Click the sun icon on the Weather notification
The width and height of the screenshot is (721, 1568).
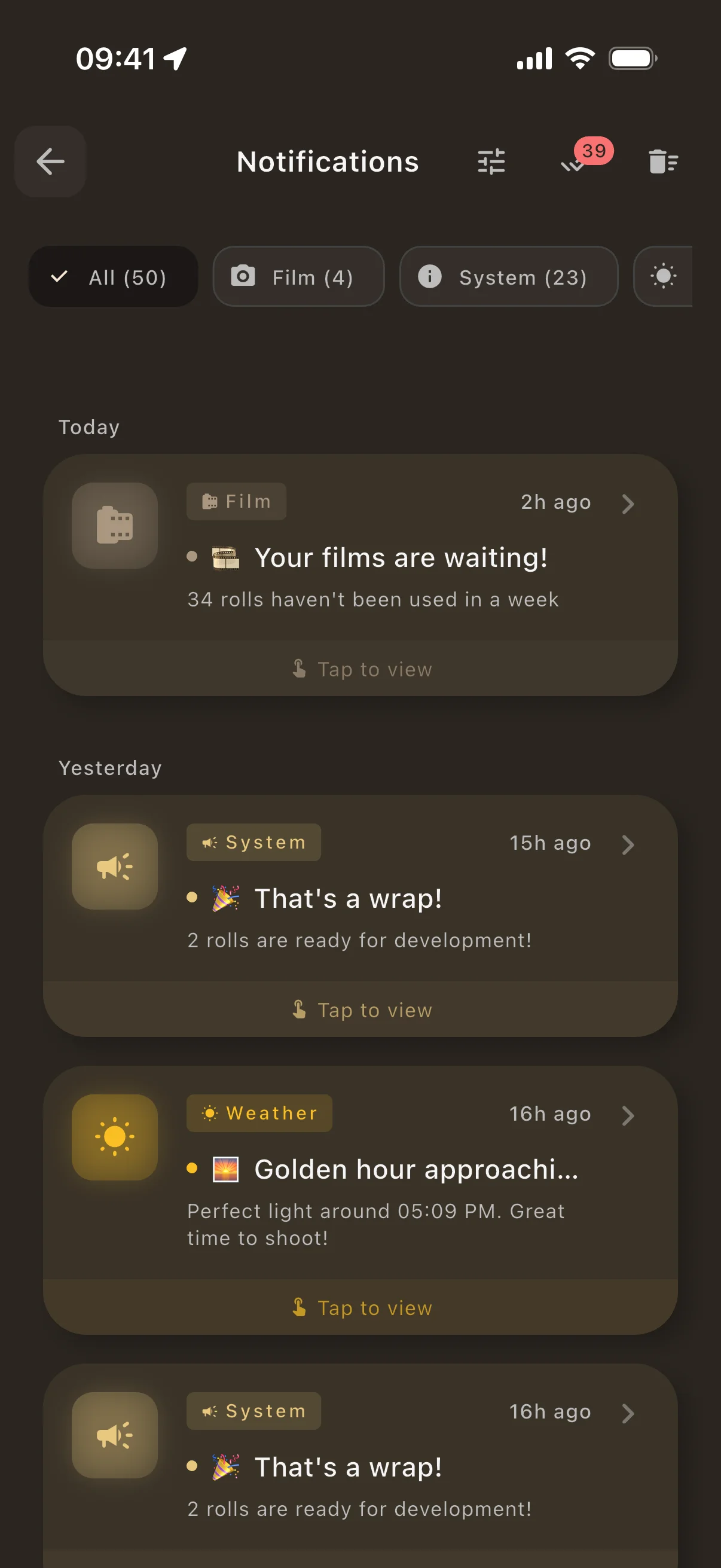(x=114, y=1137)
